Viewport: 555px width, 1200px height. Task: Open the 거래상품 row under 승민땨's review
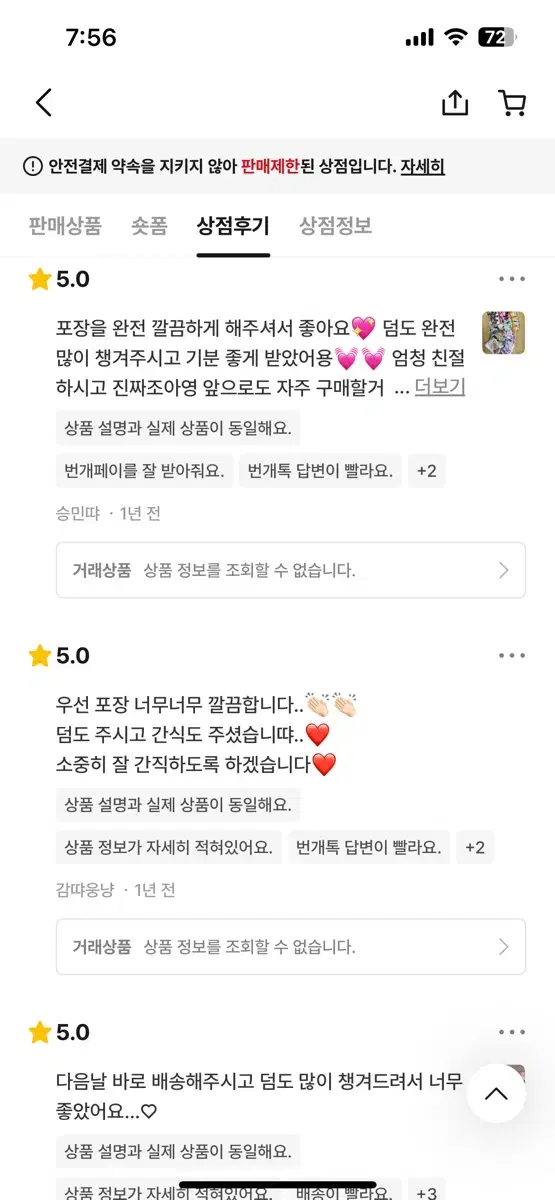point(291,570)
